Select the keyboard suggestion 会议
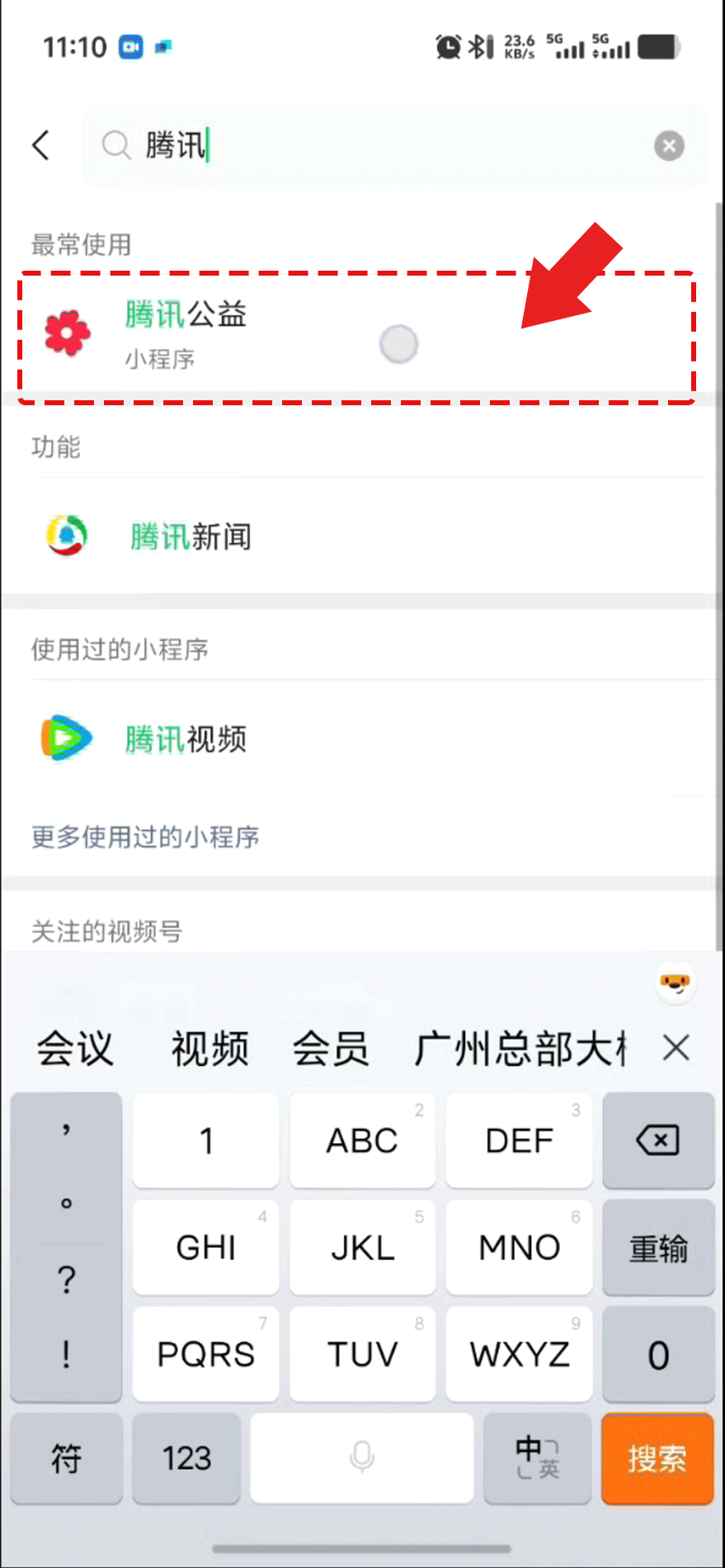The width and height of the screenshot is (725, 1568). [x=75, y=1049]
